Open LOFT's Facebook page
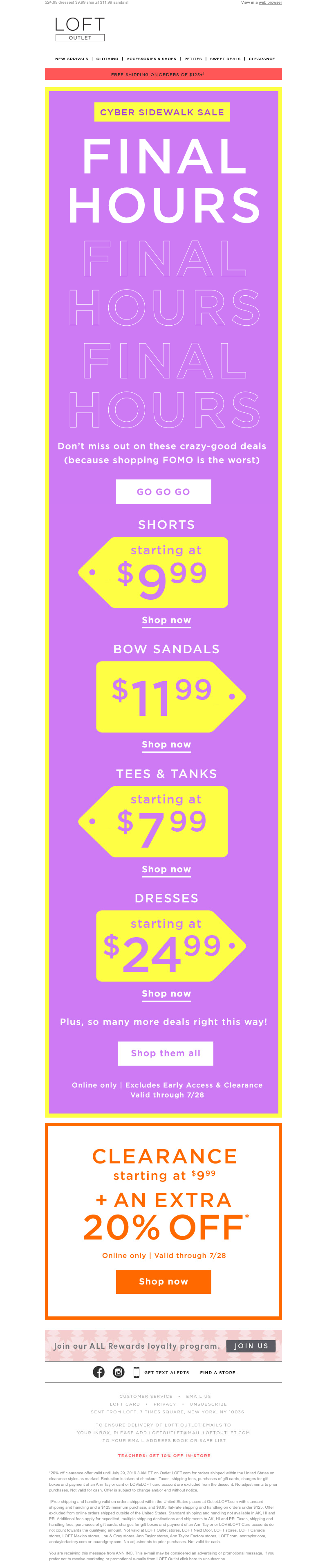 [x=99, y=1372]
